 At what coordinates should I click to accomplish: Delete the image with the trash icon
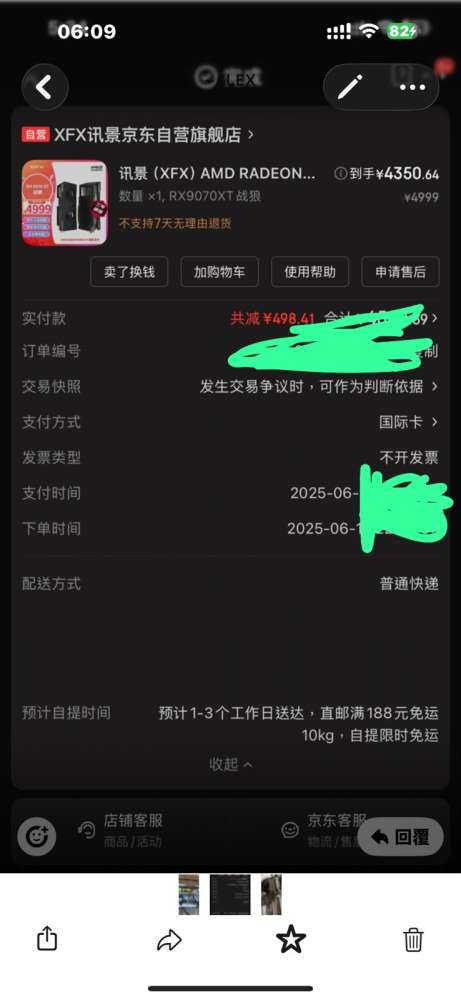click(413, 939)
